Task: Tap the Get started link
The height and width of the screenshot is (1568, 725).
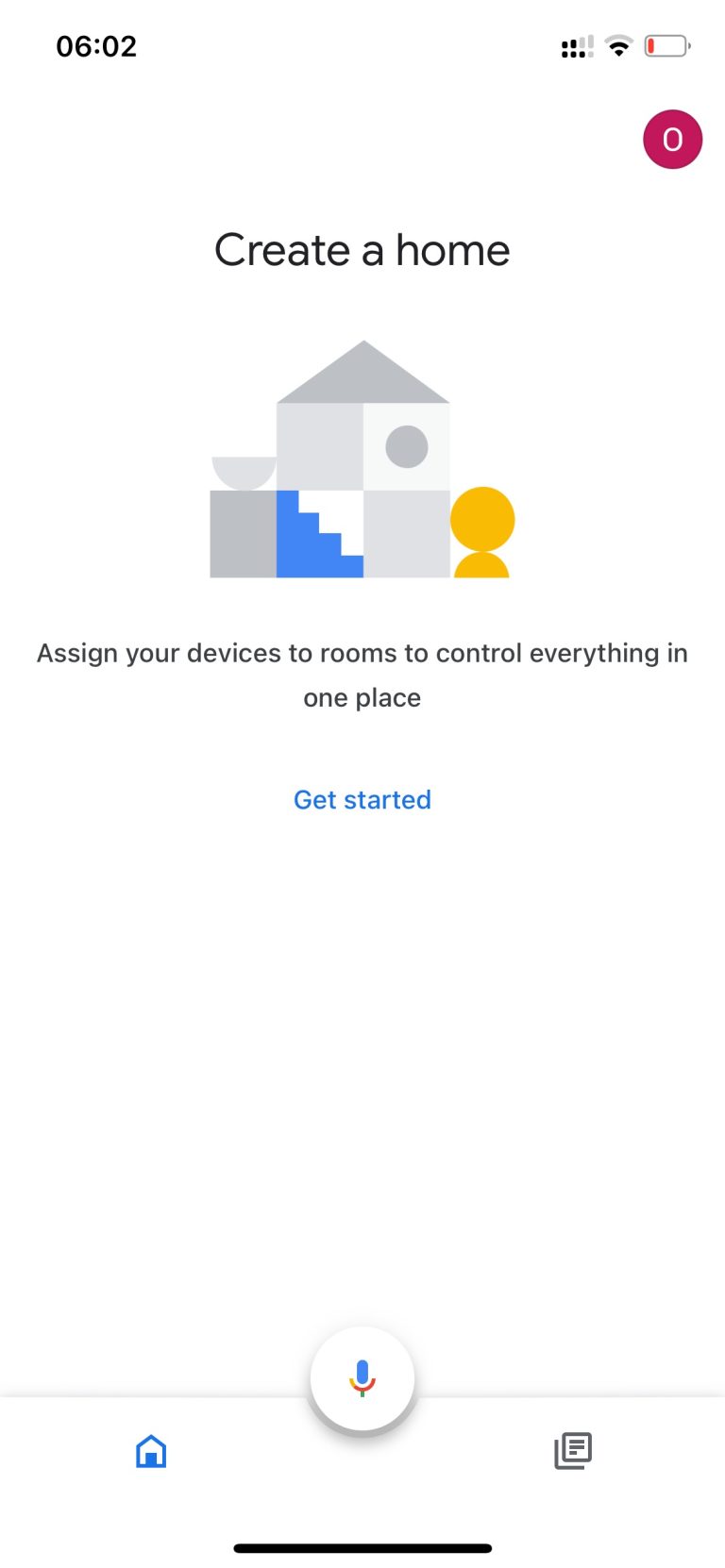Action: [362, 799]
